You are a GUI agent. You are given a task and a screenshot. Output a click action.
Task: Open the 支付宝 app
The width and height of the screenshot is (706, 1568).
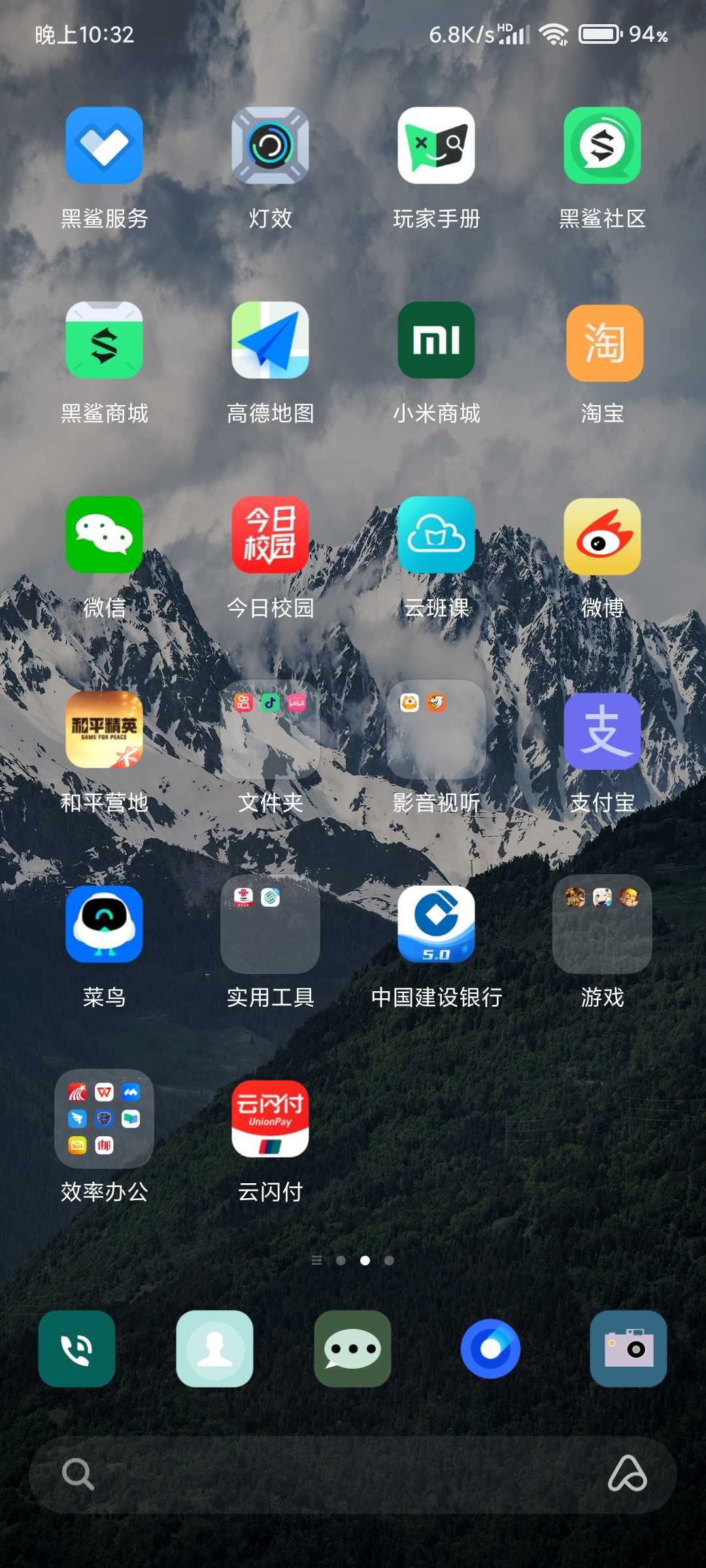[x=602, y=730]
